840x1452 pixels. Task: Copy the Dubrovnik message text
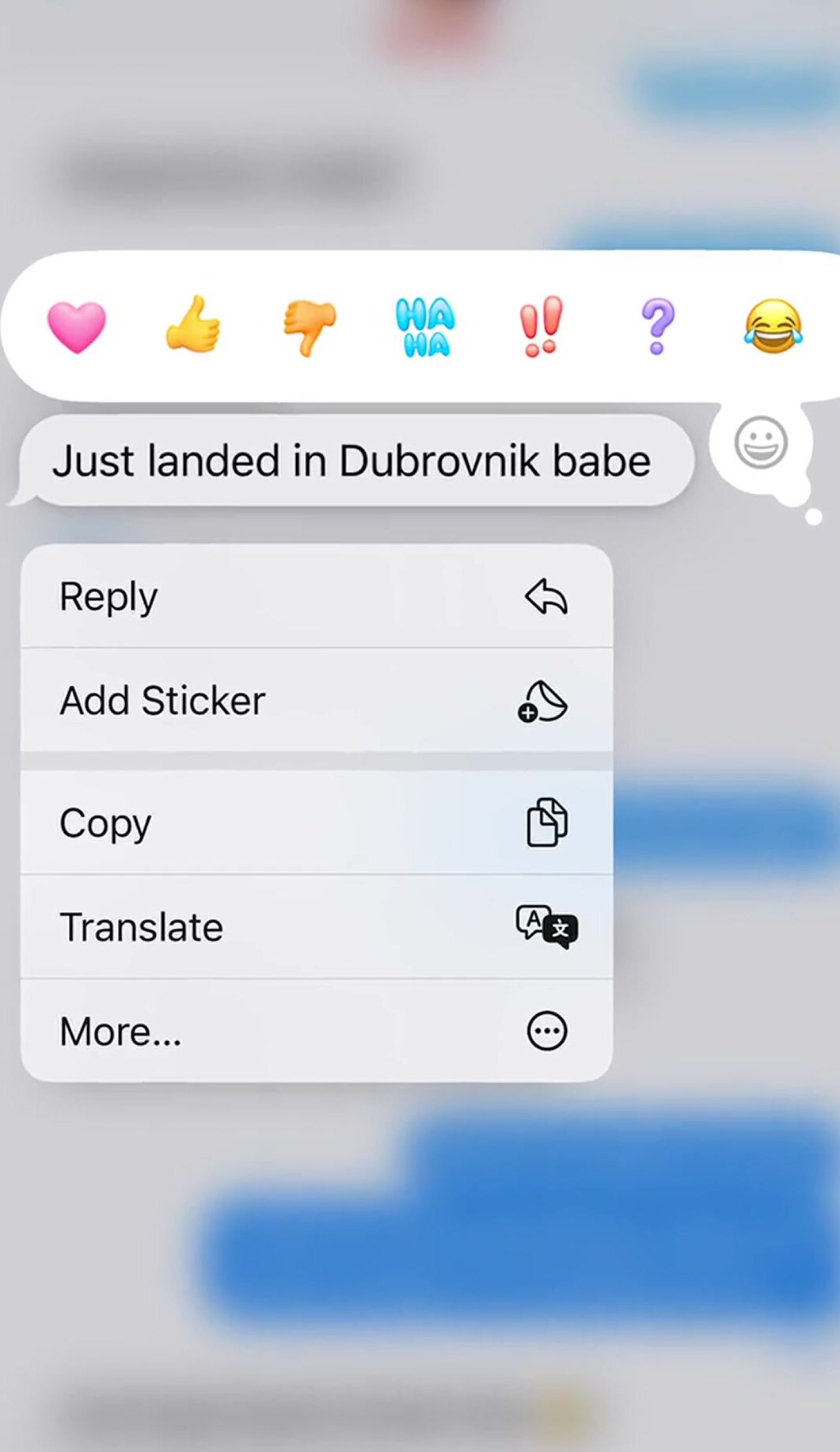click(x=317, y=823)
